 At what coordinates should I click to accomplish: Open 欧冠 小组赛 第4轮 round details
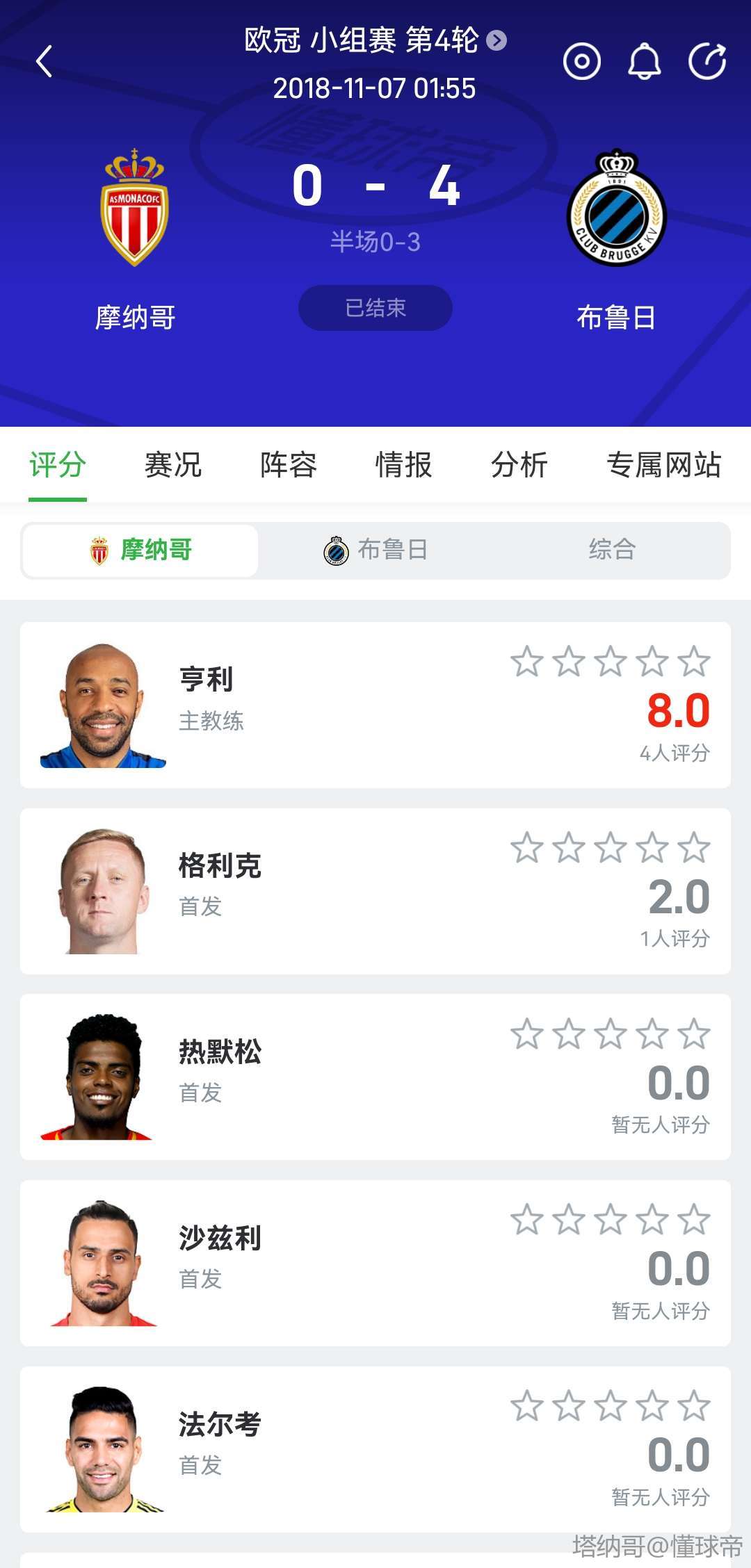375,40
